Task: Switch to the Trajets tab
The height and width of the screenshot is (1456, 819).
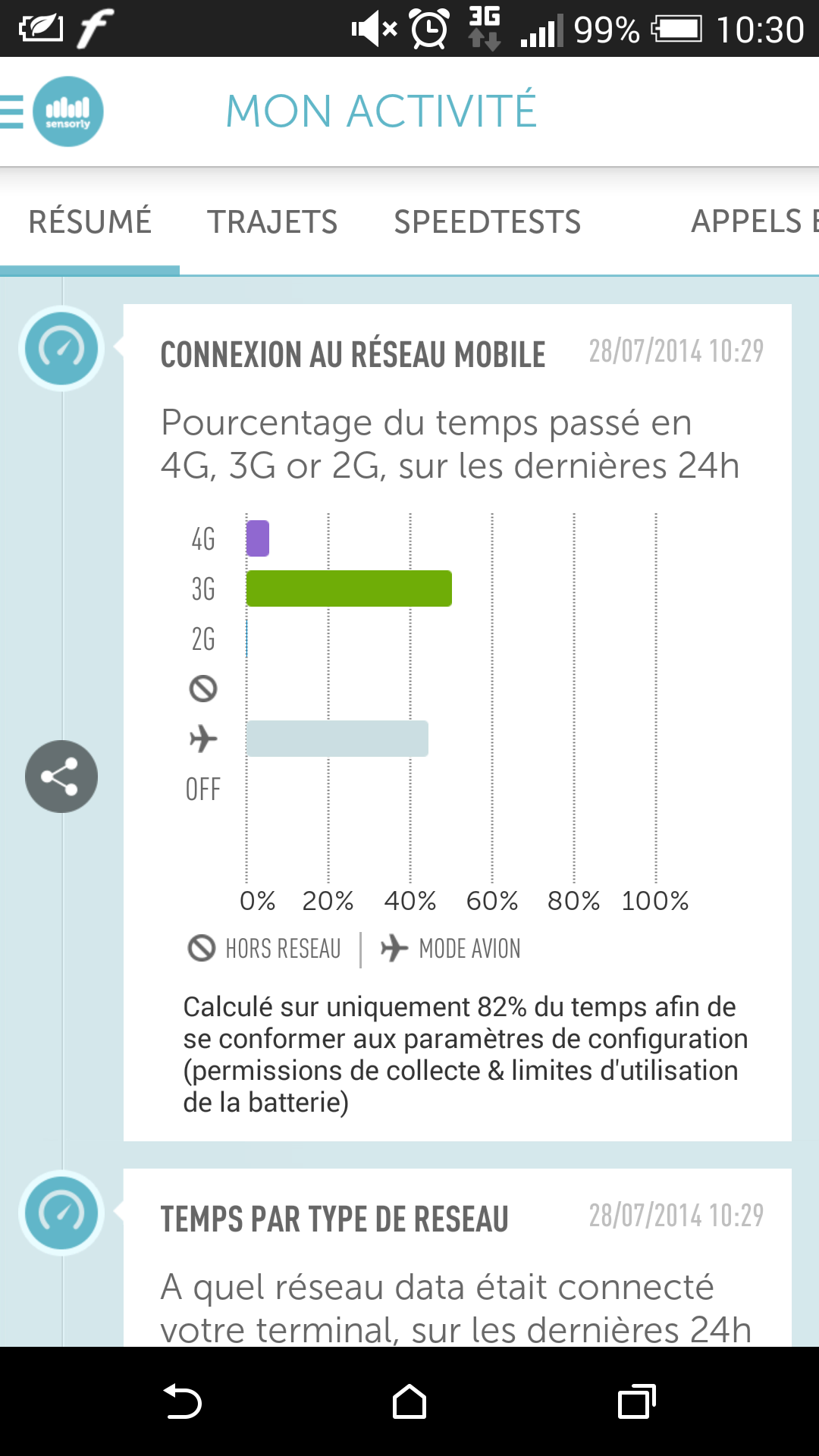Action: coord(272,222)
